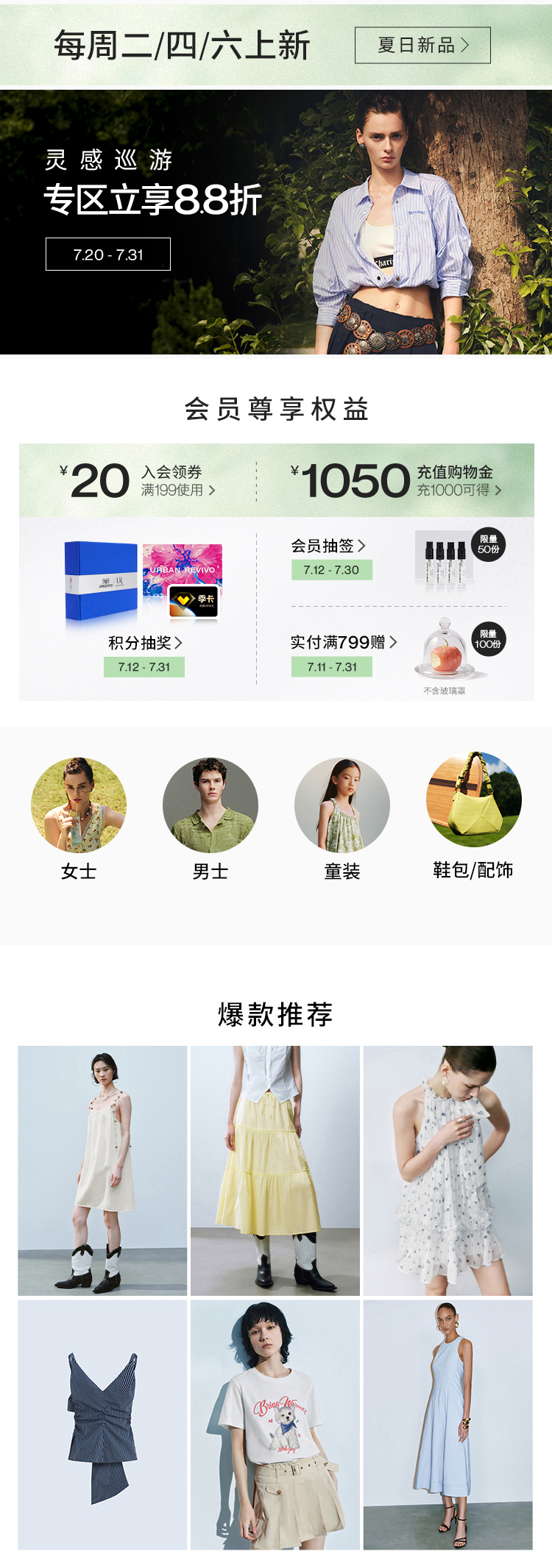Open 会员抽签
The image size is (552, 1568).
(328, 546)
